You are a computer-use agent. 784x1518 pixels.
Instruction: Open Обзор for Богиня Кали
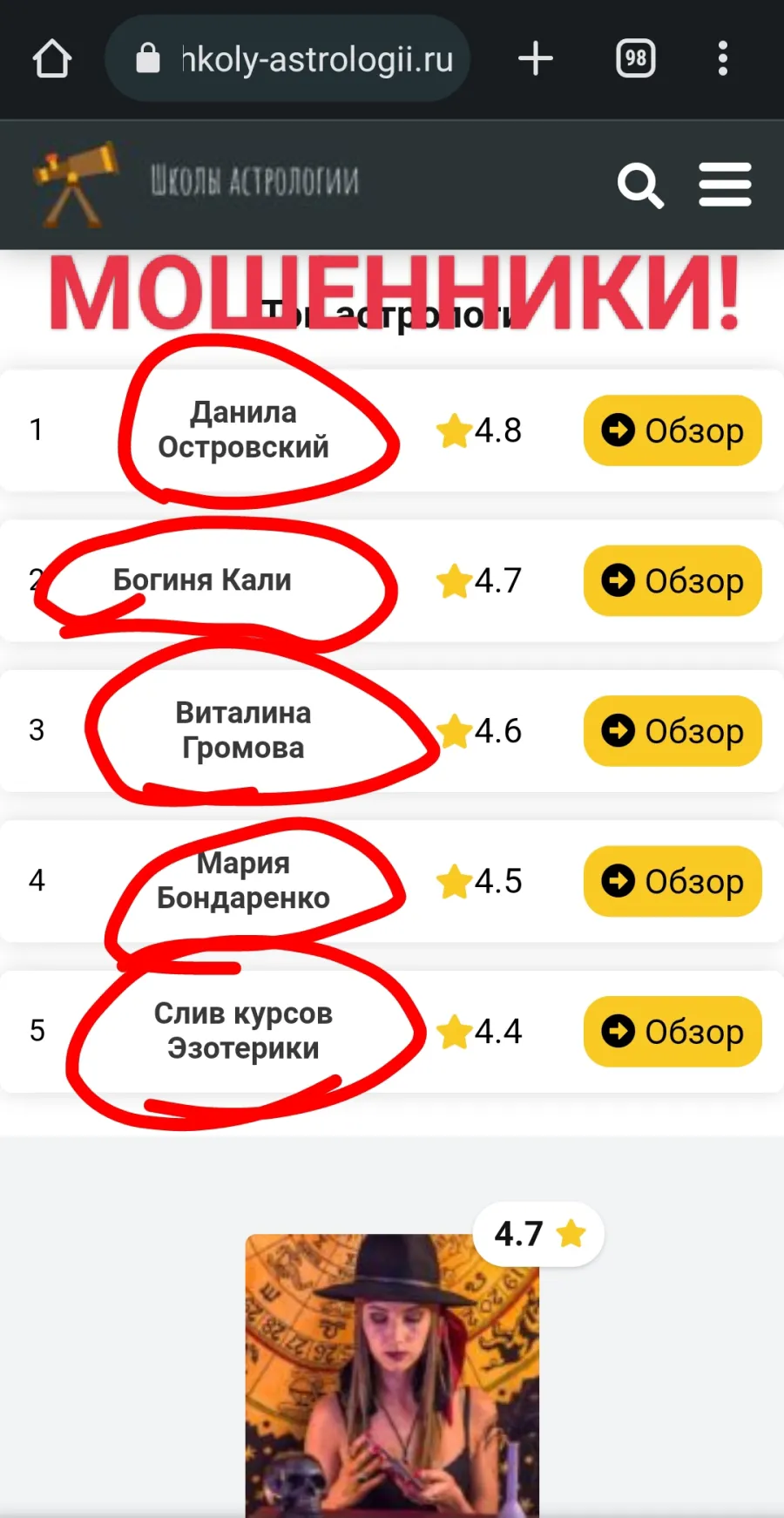[672, 580]
